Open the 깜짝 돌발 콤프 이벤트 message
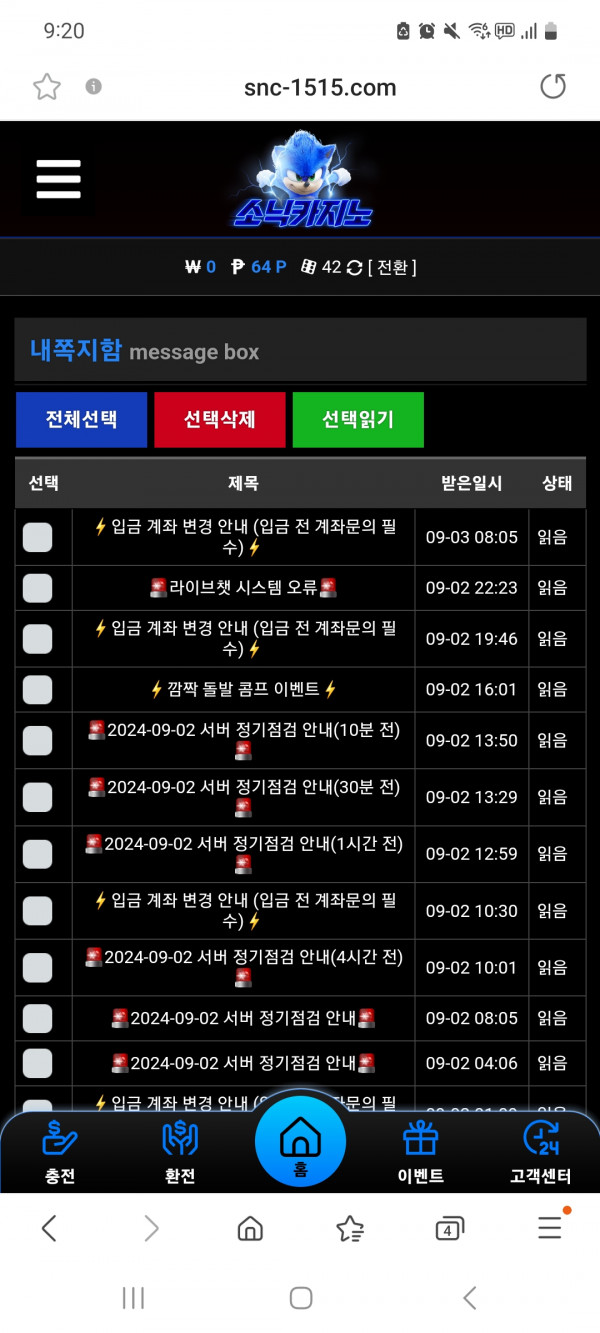600x1333 pixels. point(243,689)
